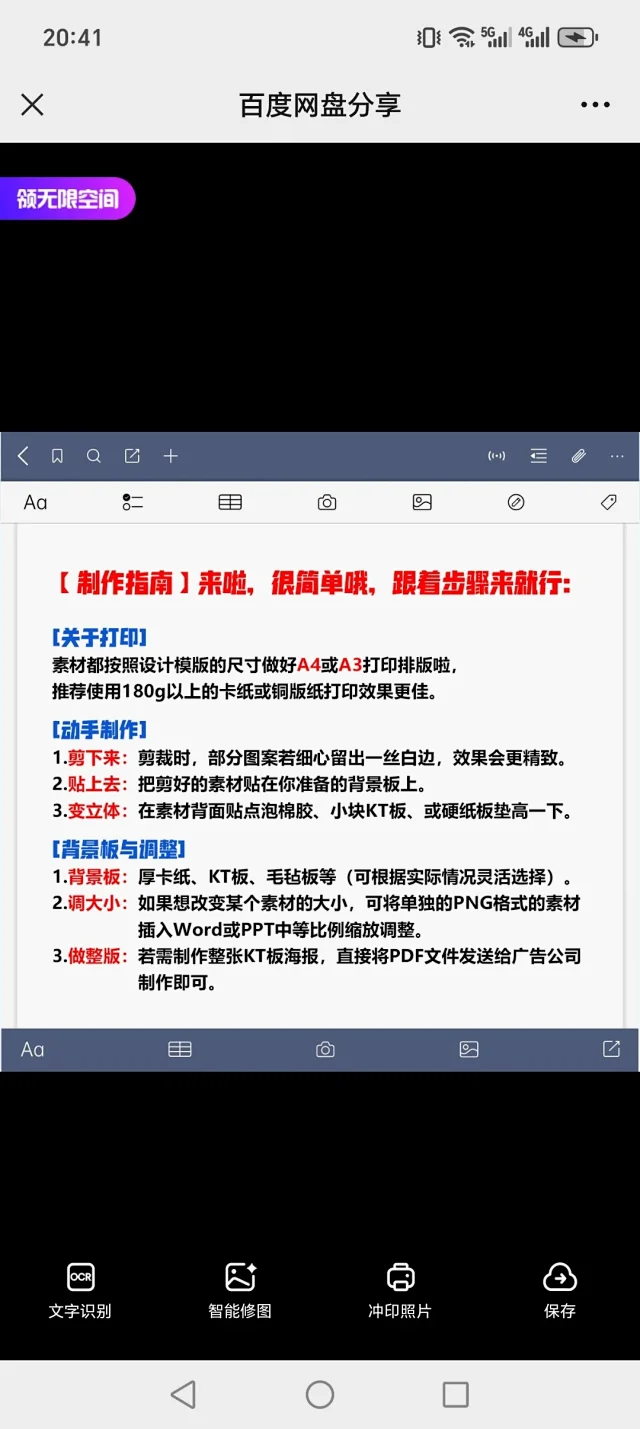Close the Baidu Netdisk share page
The height and width of the screenshot is (1429, 640).
(x=32, y=104)
